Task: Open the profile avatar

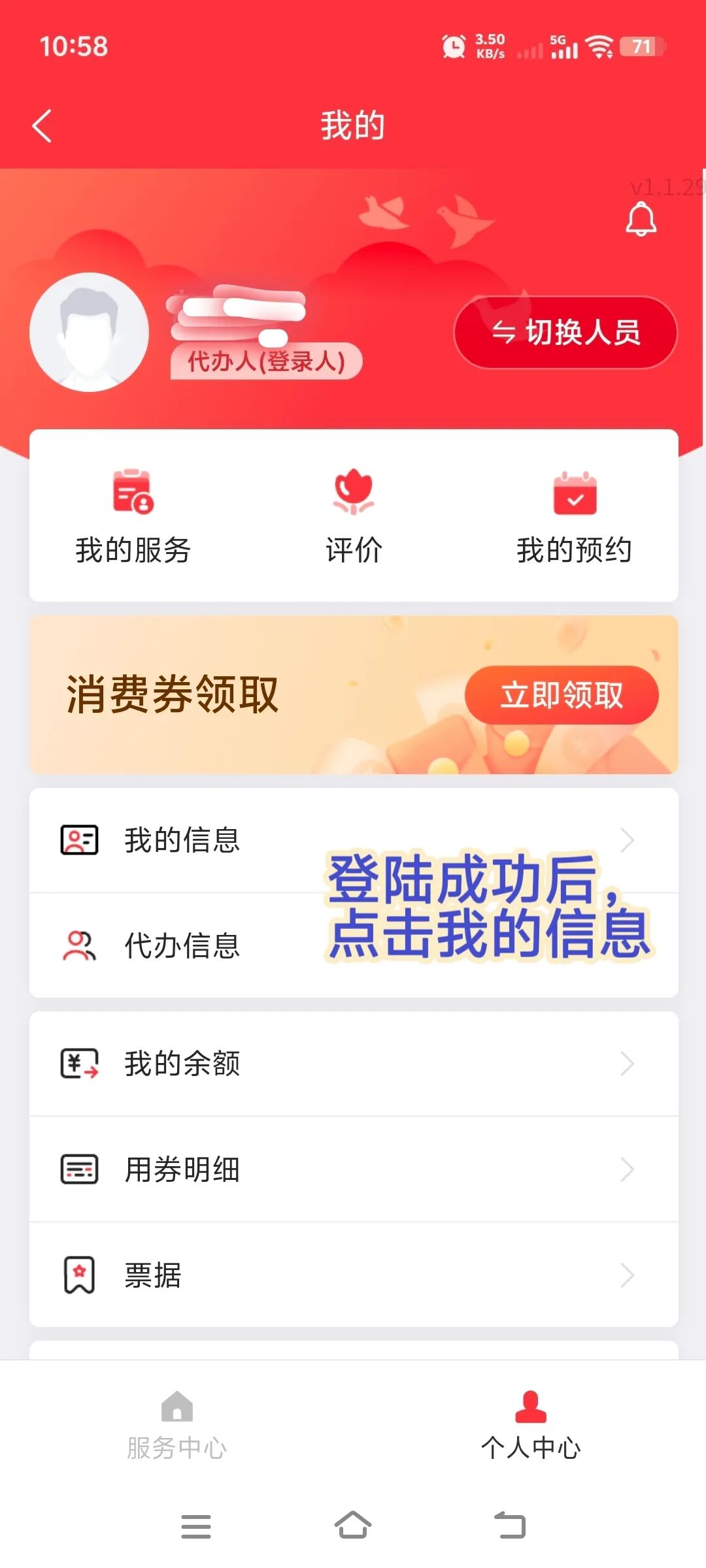Action: (x=90, y=332)
